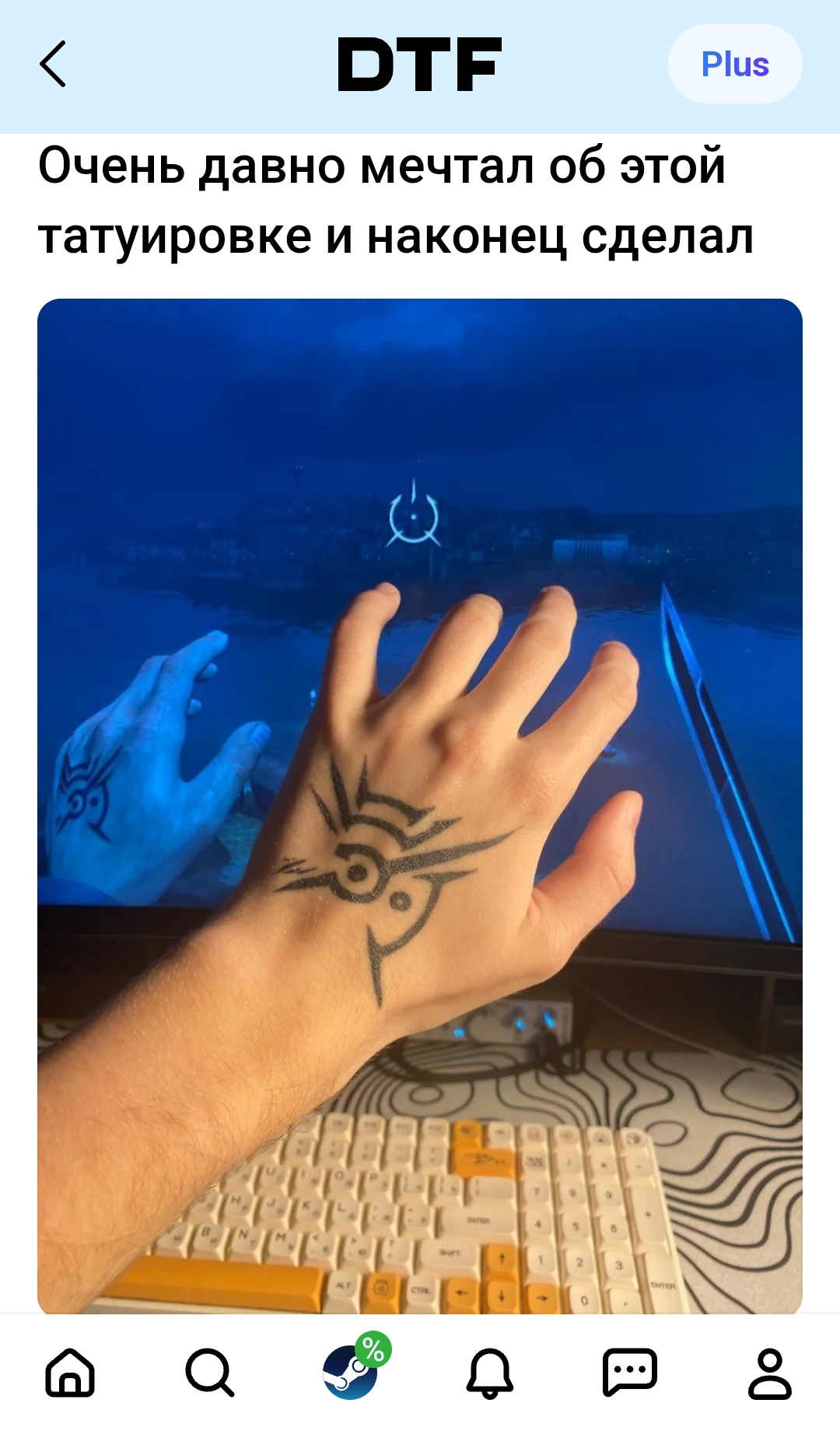Go back with the top-left arrow
This screenshot has height=1431, width=840.
[53, 64]
